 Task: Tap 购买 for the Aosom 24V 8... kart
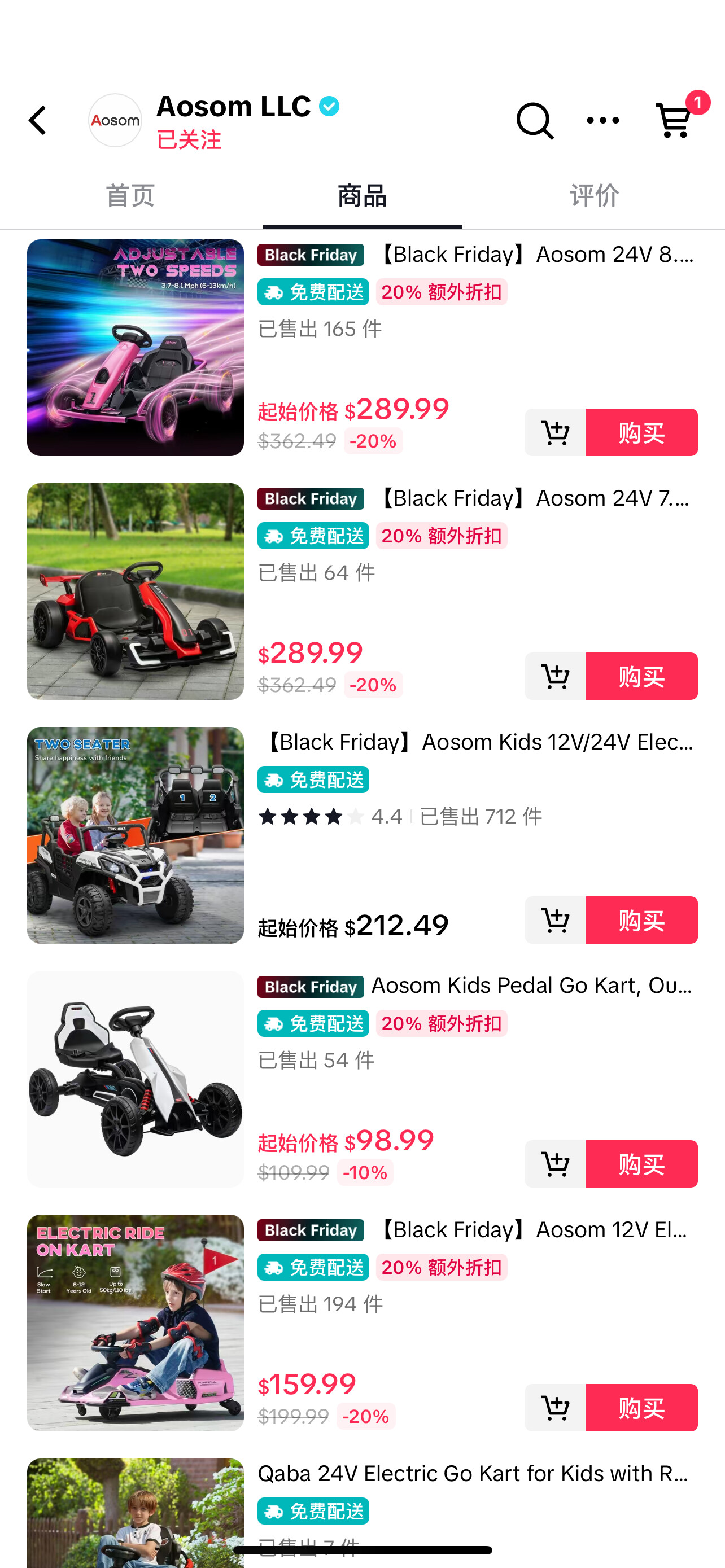641,433
